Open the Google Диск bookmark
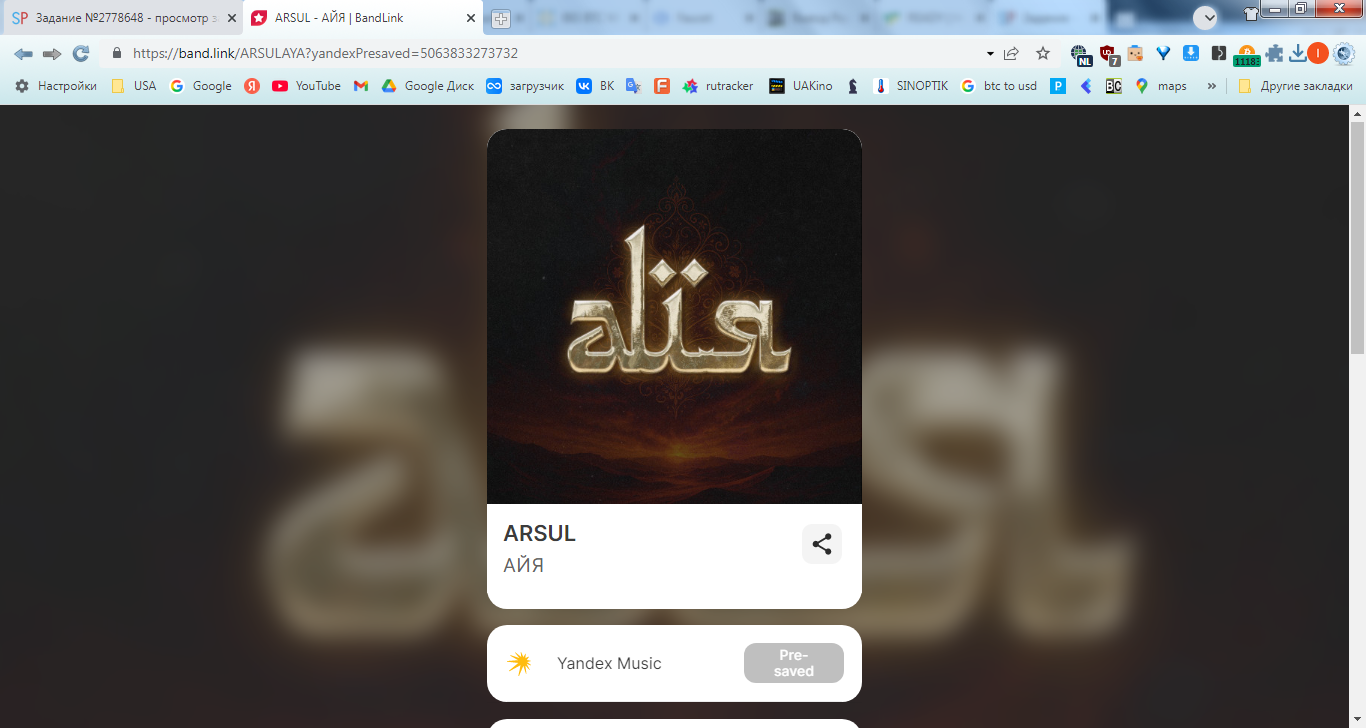1366x728 pixels. (x=428, y=86)
